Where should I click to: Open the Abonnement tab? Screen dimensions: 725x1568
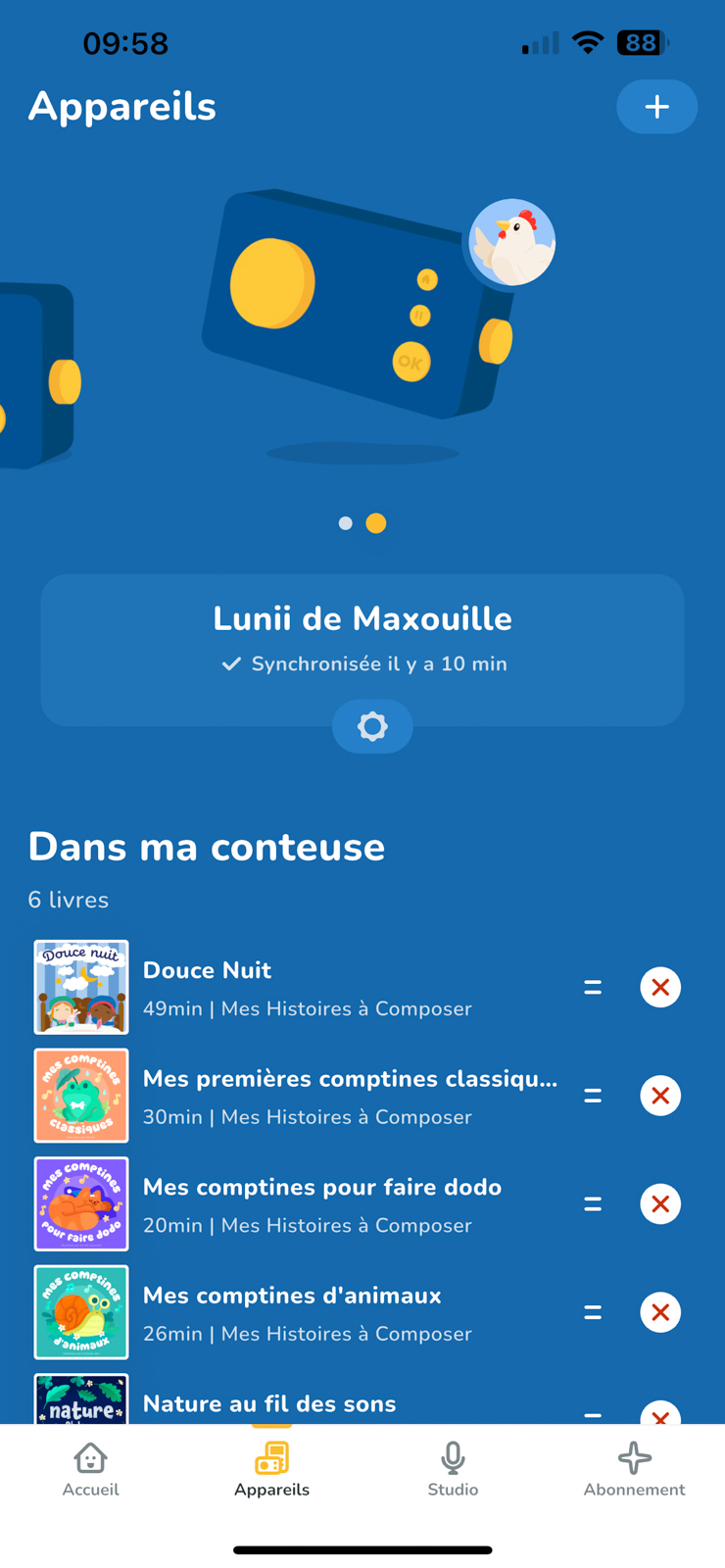(x=634, y=1470)
